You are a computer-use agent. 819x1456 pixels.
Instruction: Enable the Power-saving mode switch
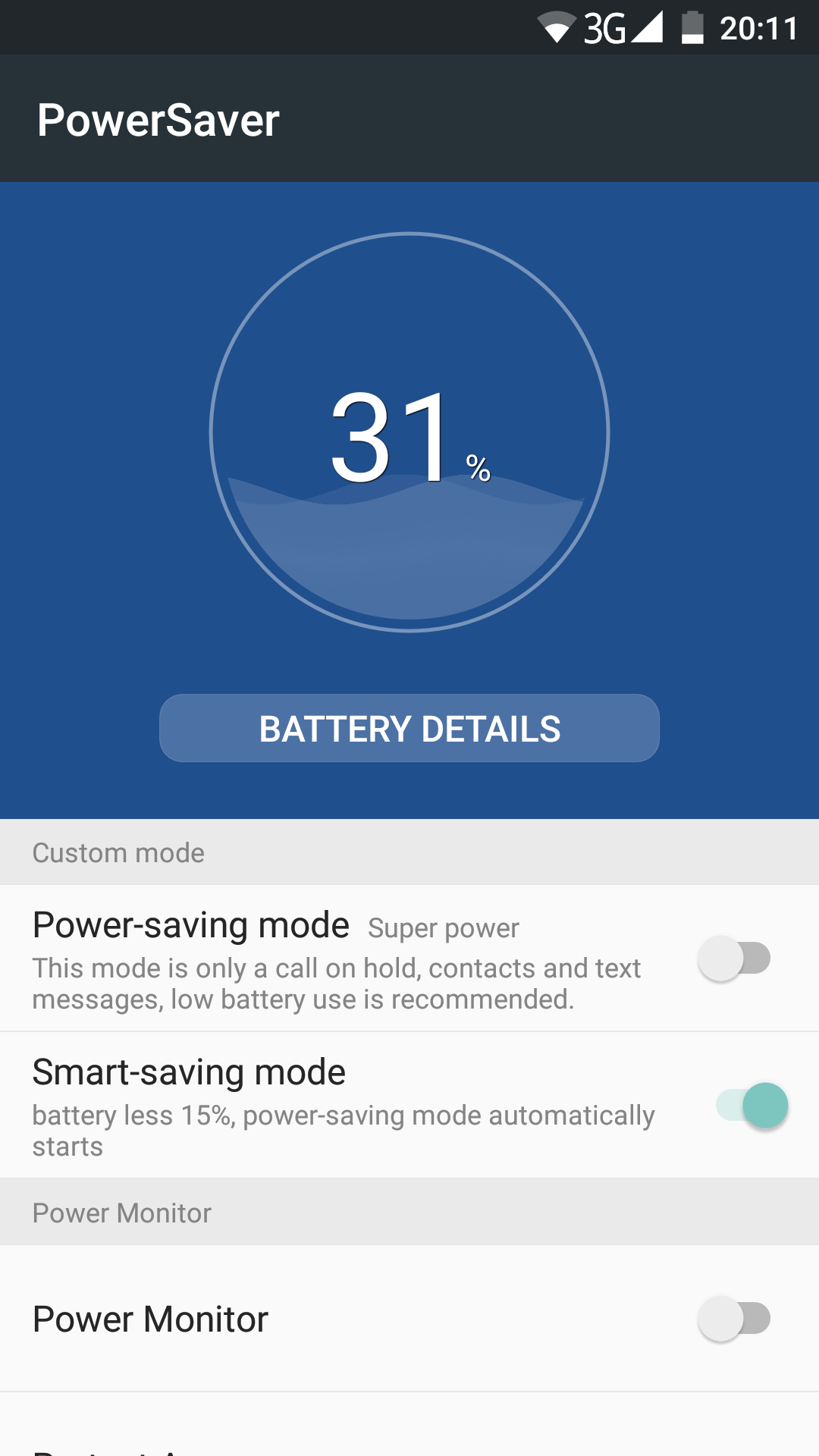tap(734, 959)
